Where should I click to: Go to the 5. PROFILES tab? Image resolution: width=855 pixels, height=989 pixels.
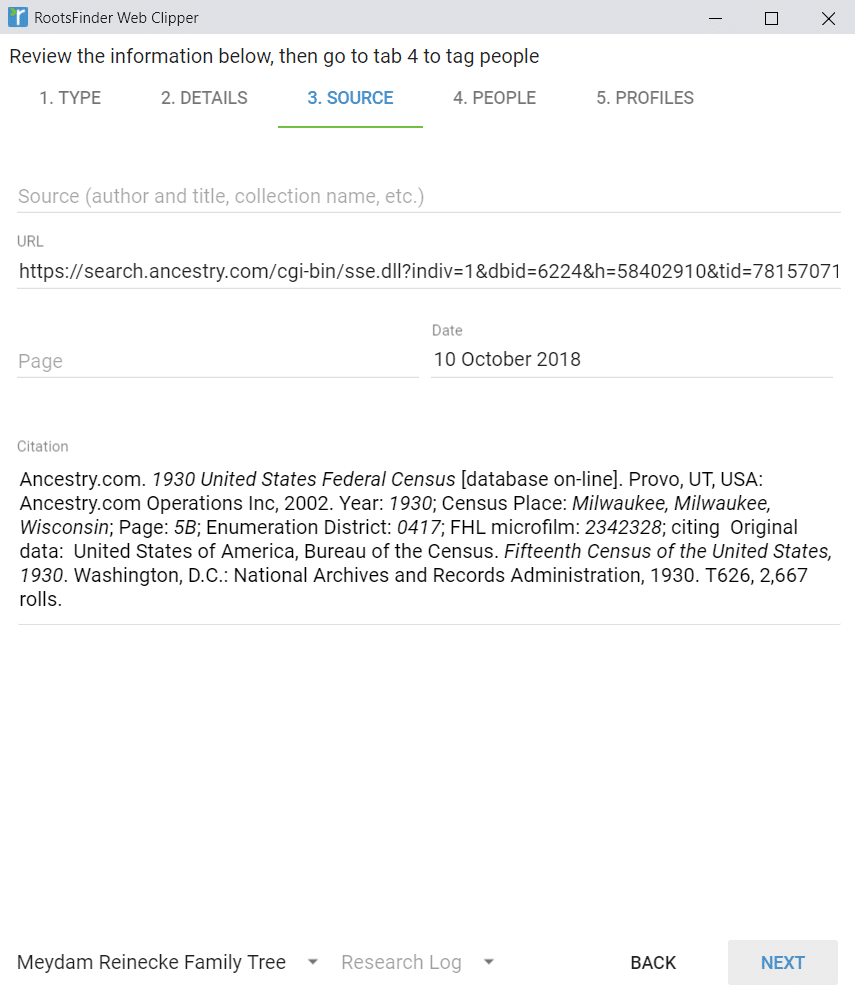pos(645,98)
